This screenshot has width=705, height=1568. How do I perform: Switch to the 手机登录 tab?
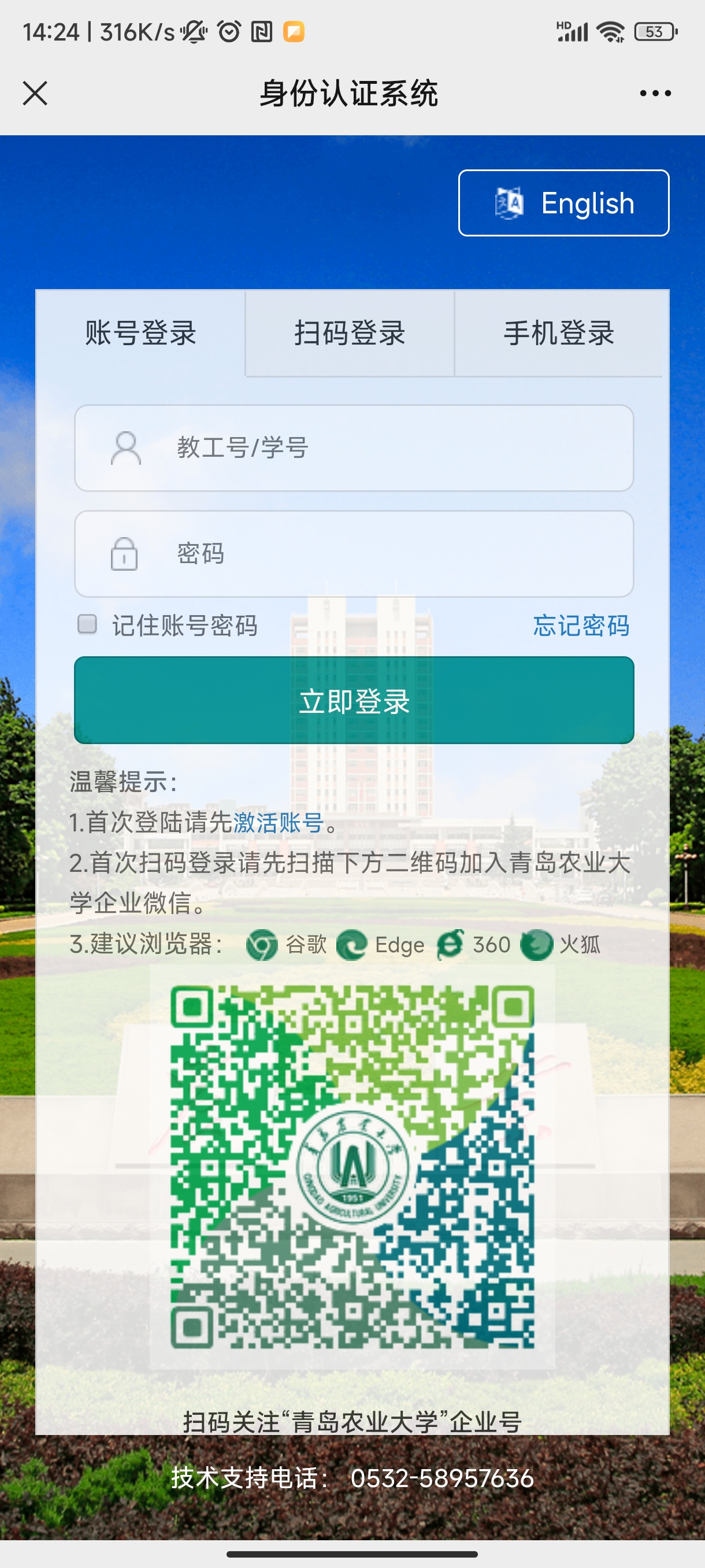tap(558, 333)
